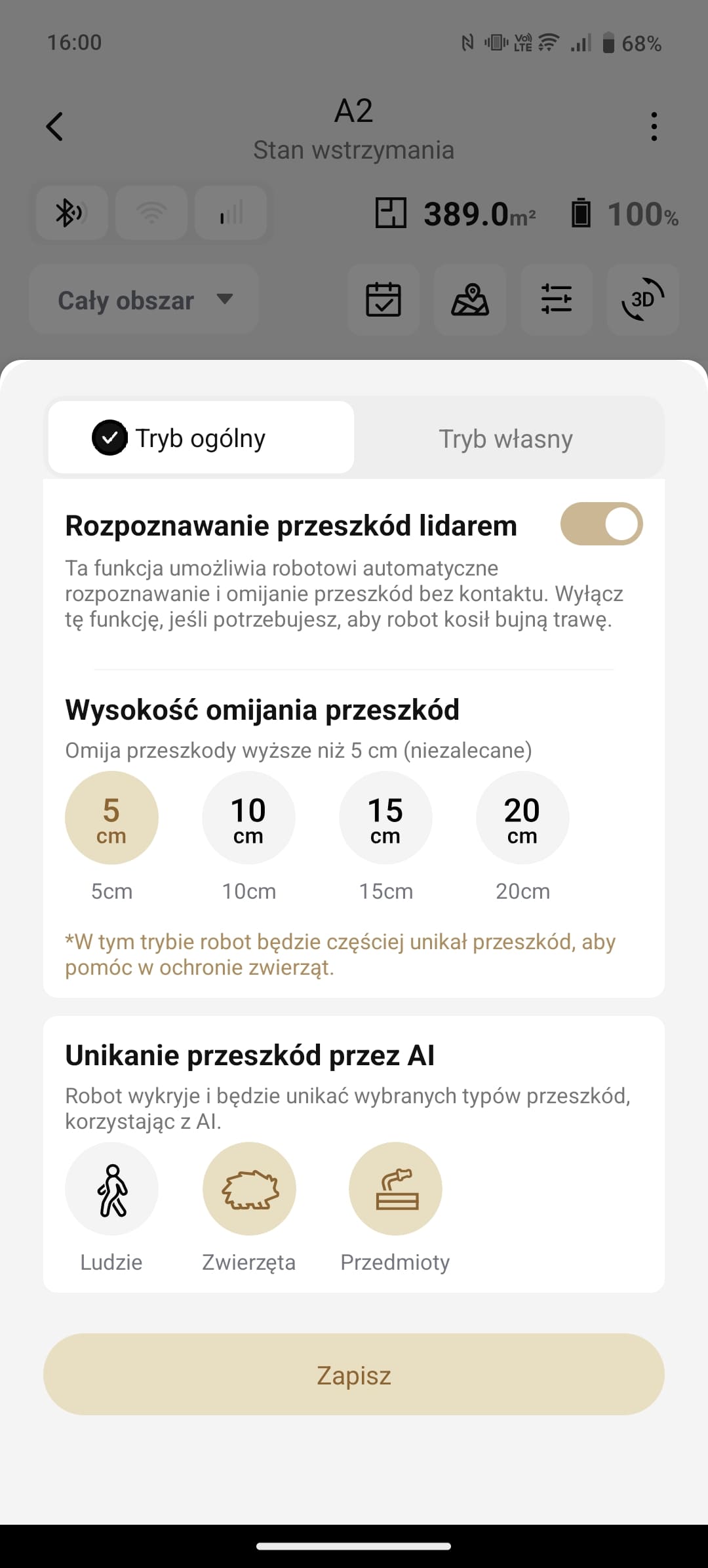The height and width of the screenshot is (1568, 708).
Task: Pick the 20 cm obstacle height option
Action: coord(522,817)
